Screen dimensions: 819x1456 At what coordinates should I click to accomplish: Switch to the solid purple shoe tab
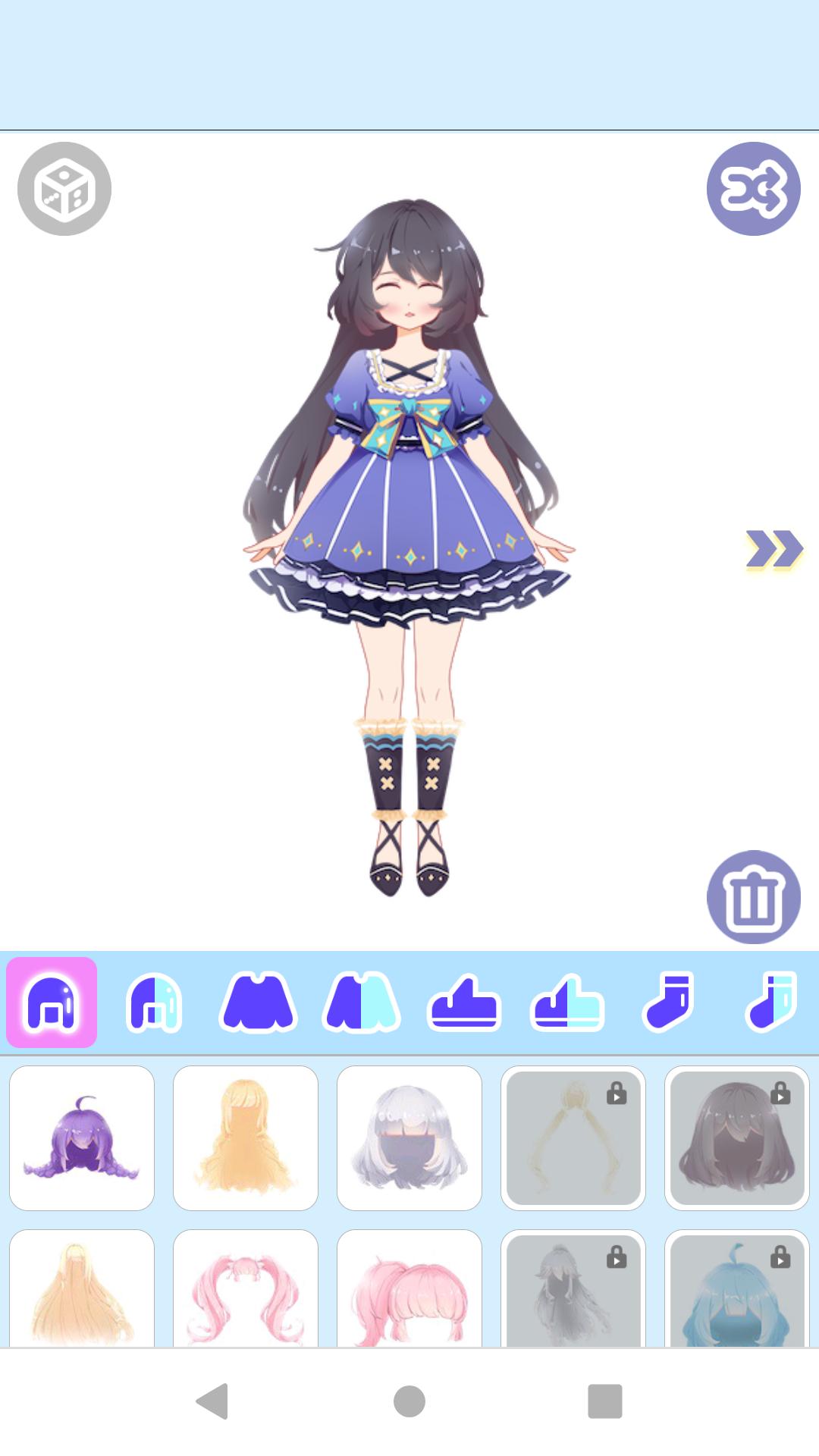click(463, 1003)
